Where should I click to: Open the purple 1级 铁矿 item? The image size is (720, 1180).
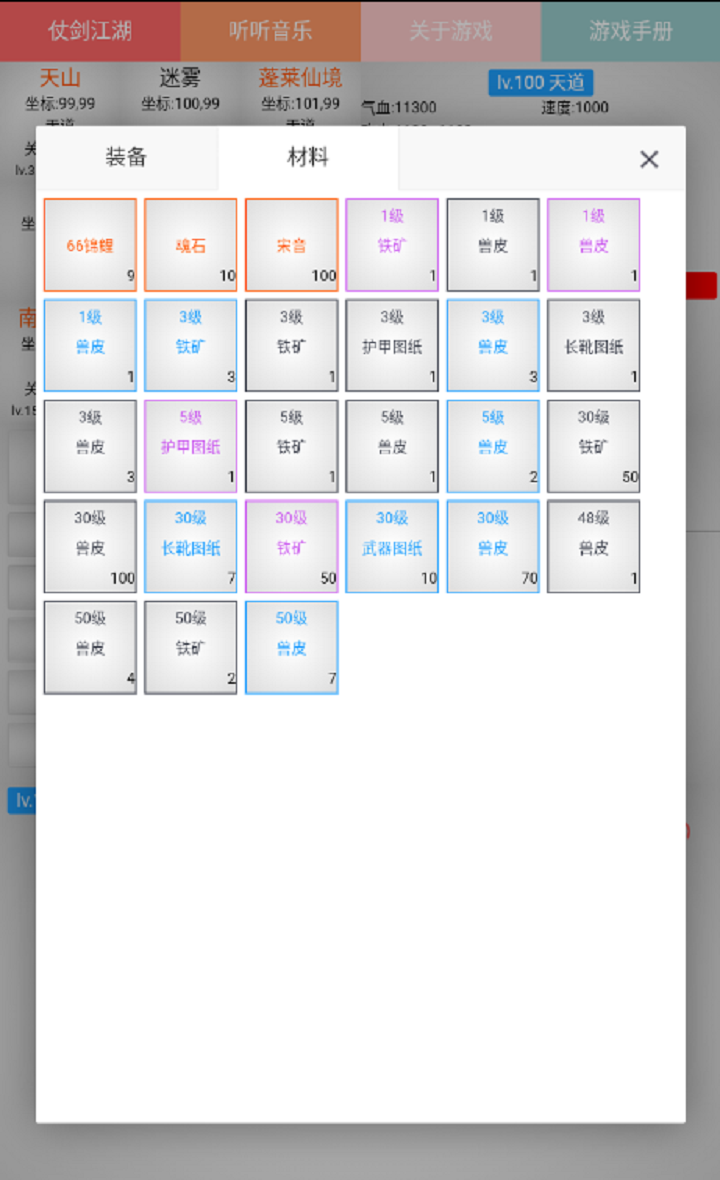392,245
